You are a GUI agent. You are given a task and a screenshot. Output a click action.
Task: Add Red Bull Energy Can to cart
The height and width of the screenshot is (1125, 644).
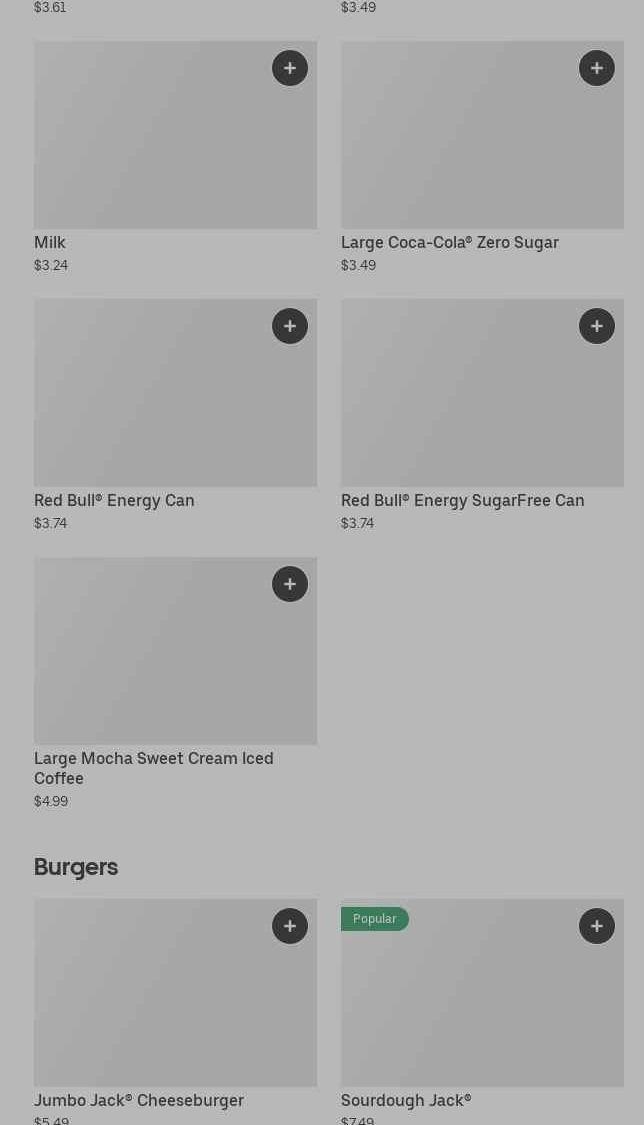290,326
